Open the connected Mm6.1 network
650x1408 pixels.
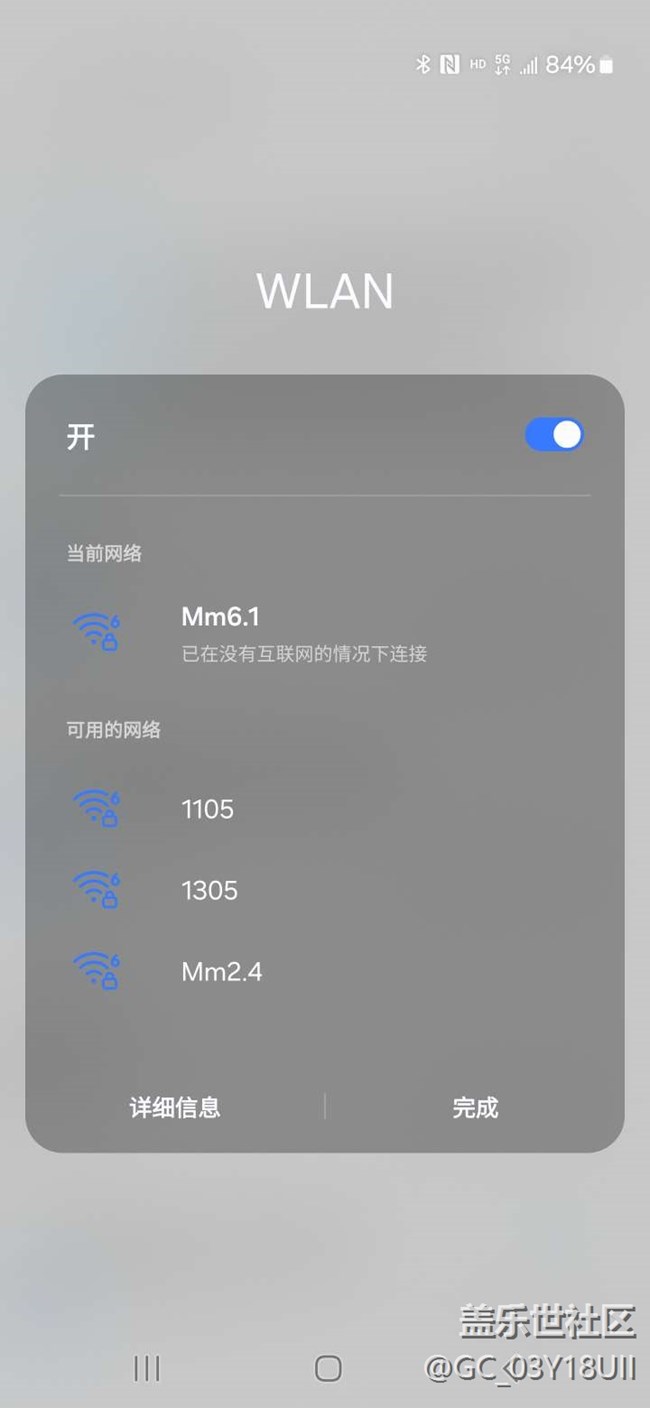click(x=325, y=634)
